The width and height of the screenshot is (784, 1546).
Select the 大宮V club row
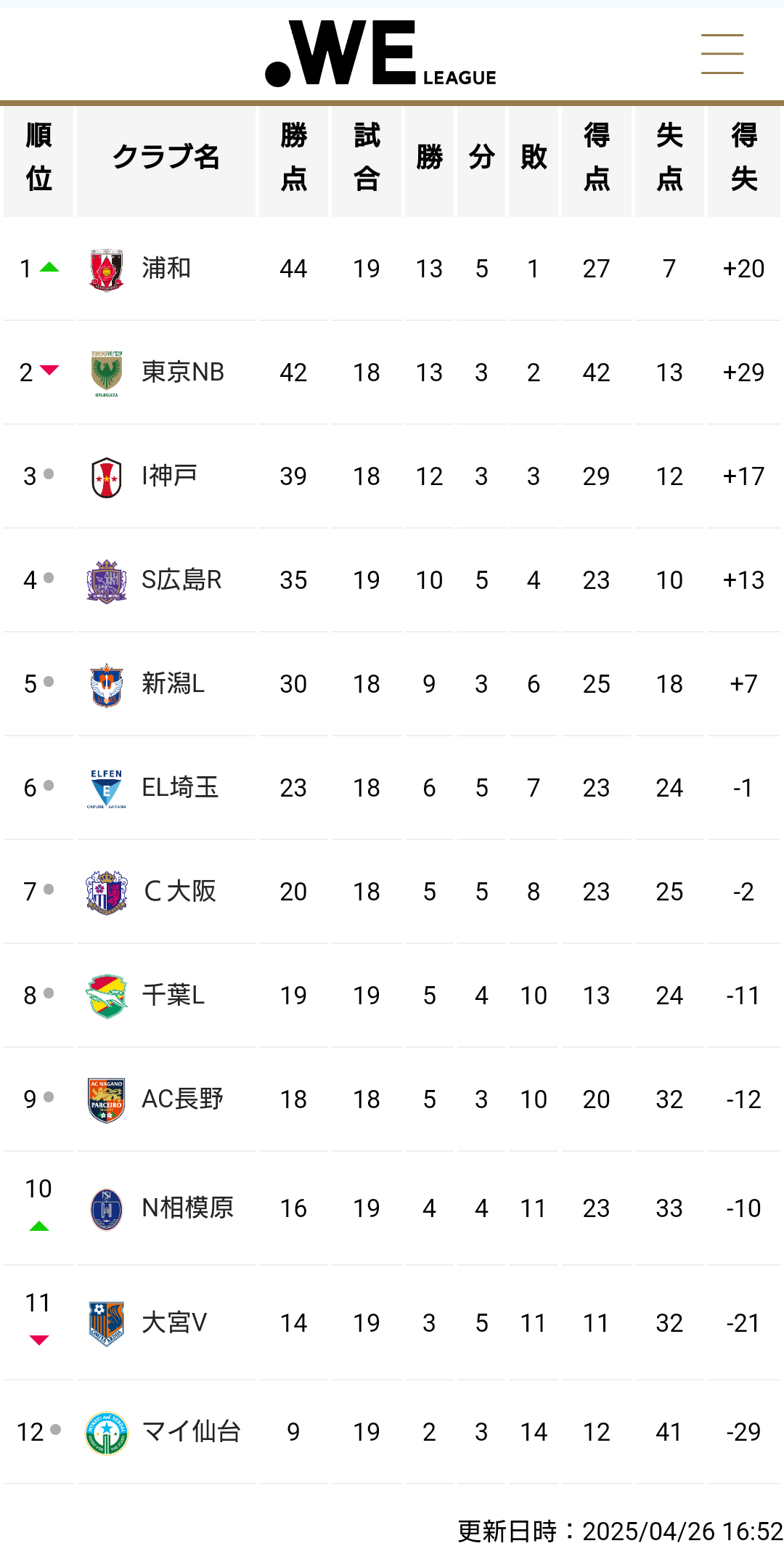392,1323
